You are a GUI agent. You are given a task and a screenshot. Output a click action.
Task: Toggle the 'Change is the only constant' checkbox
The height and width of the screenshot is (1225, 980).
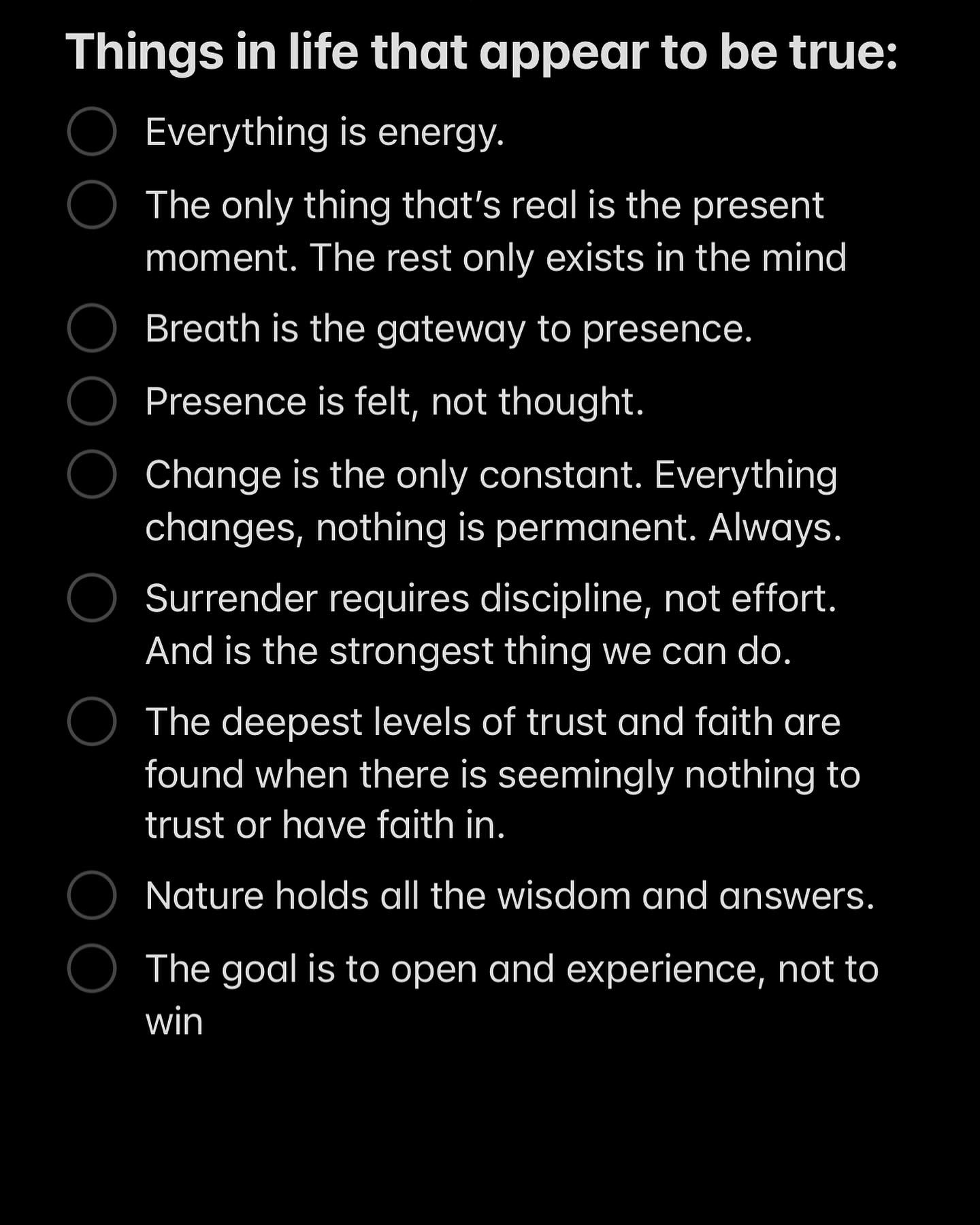click(x=92, y=474)
